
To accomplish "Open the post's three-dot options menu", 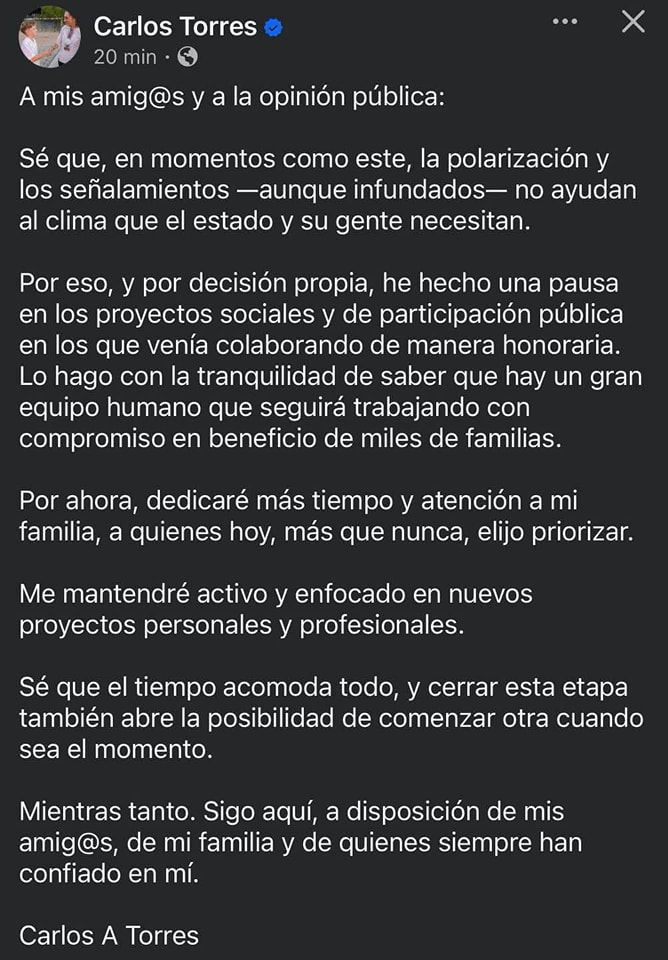I will click(x=565, y=21).
